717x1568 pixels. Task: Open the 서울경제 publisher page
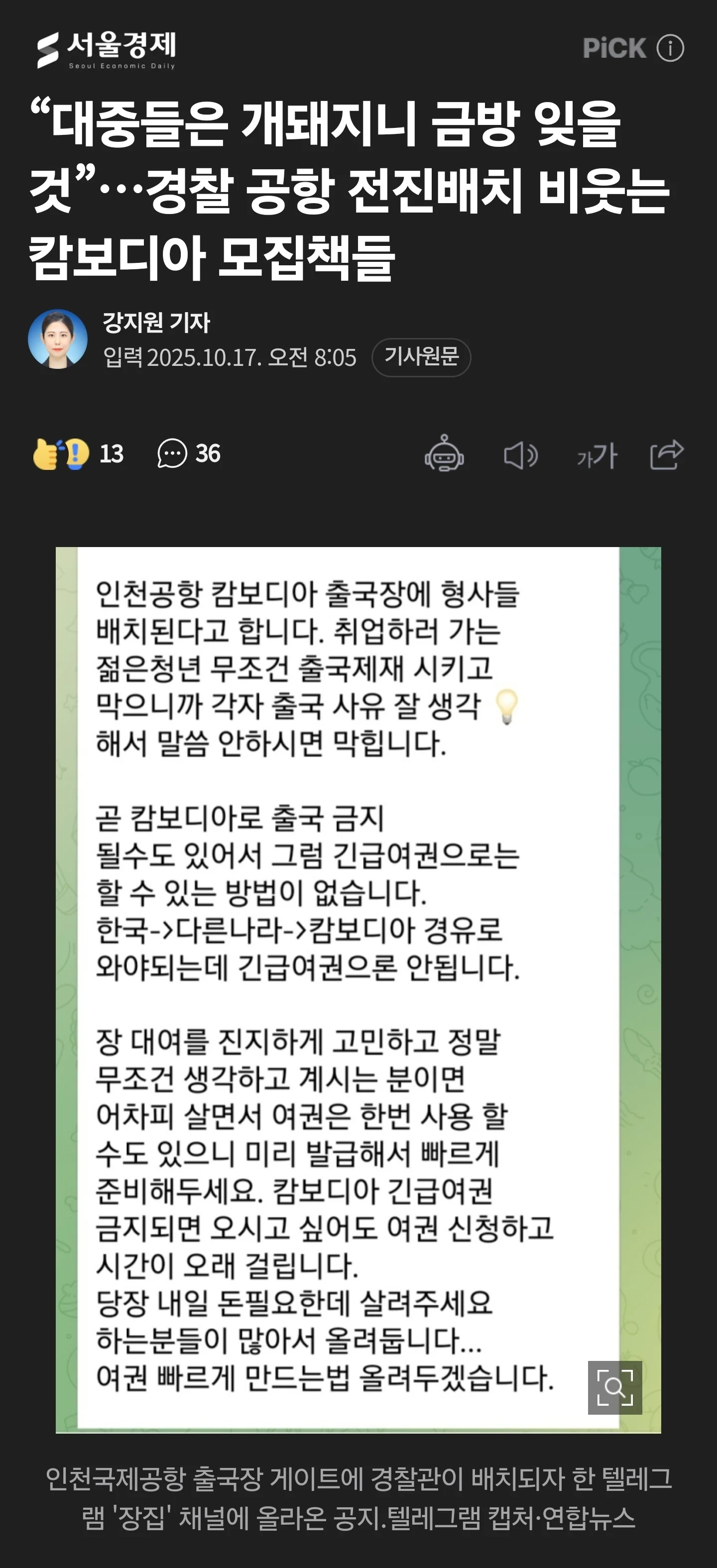(x=107, y=49)
